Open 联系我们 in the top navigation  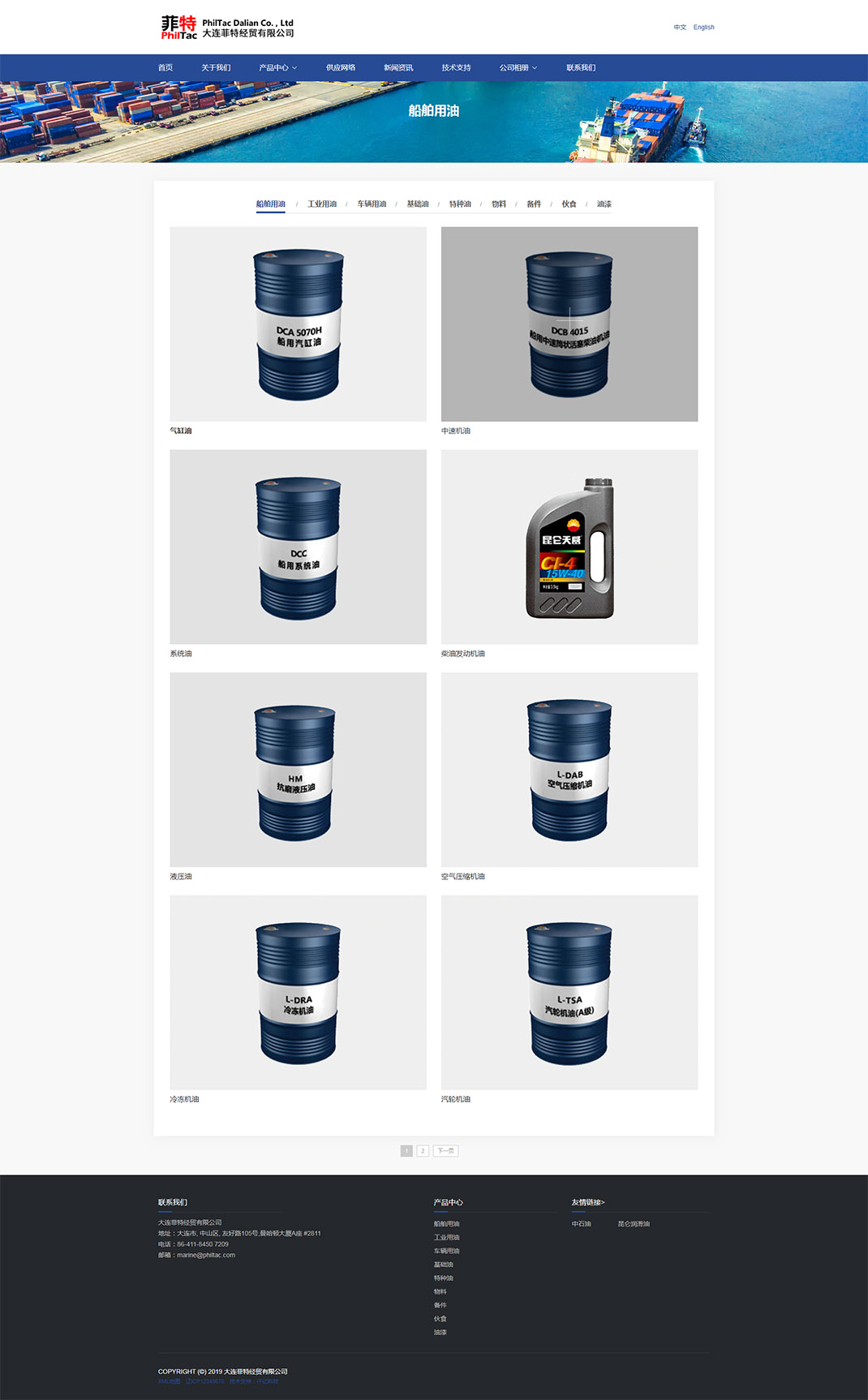[x=581, y=68]
